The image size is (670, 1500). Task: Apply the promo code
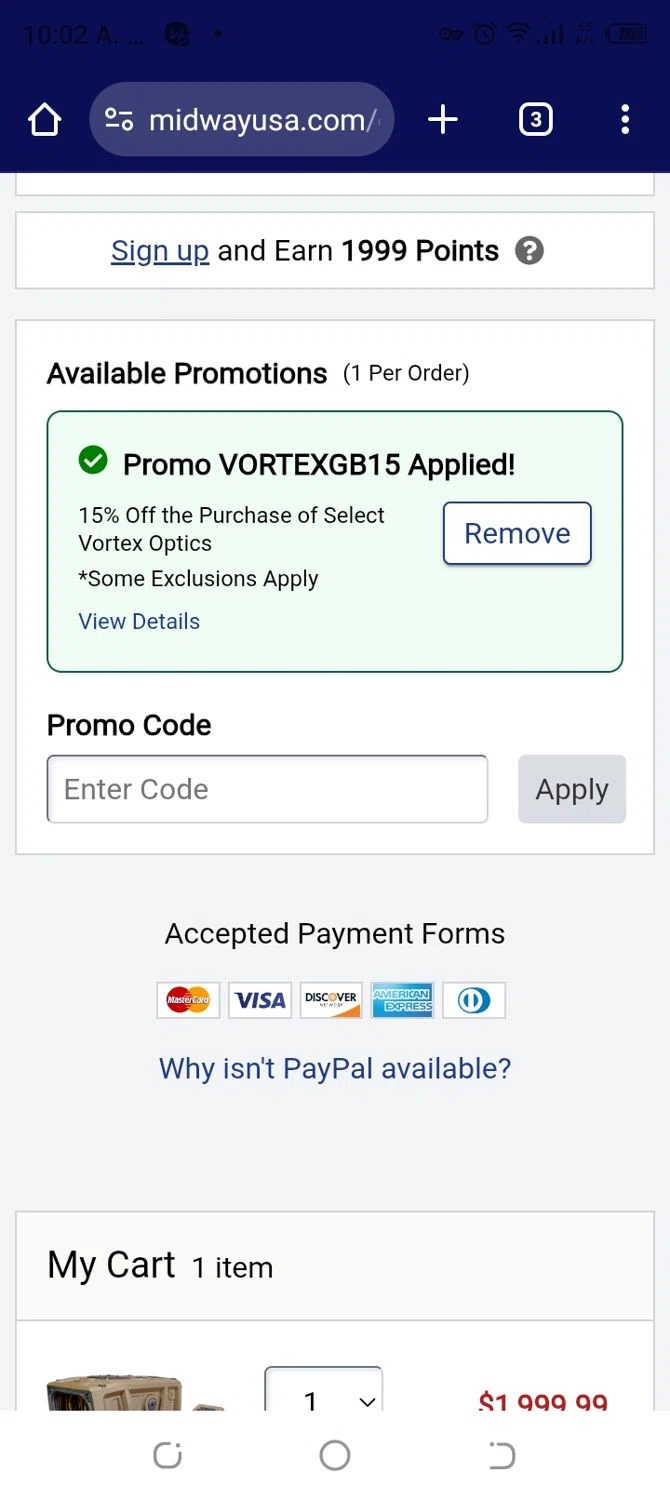click(572, 789)
